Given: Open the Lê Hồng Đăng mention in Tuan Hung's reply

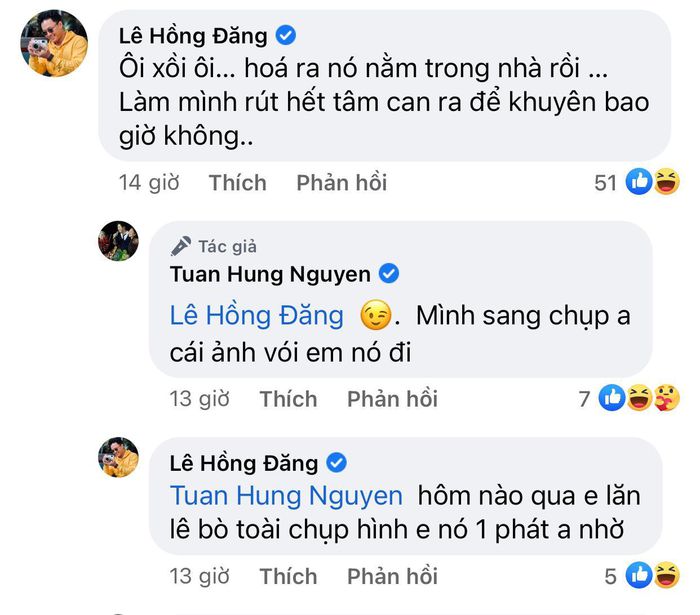Looking at the screenshot, I should pyautogui.click(x=257, y=316).
